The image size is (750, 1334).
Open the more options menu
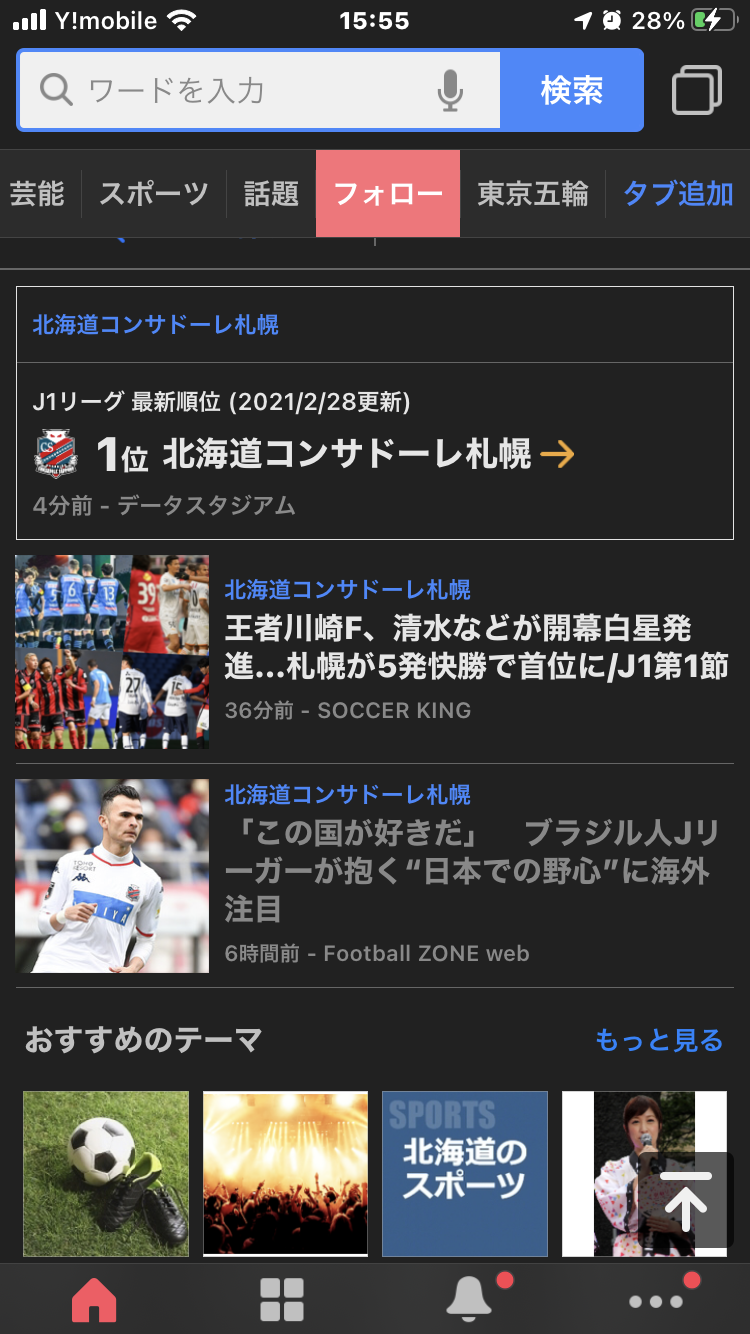pyautogui.click(x=656, y=1299)
